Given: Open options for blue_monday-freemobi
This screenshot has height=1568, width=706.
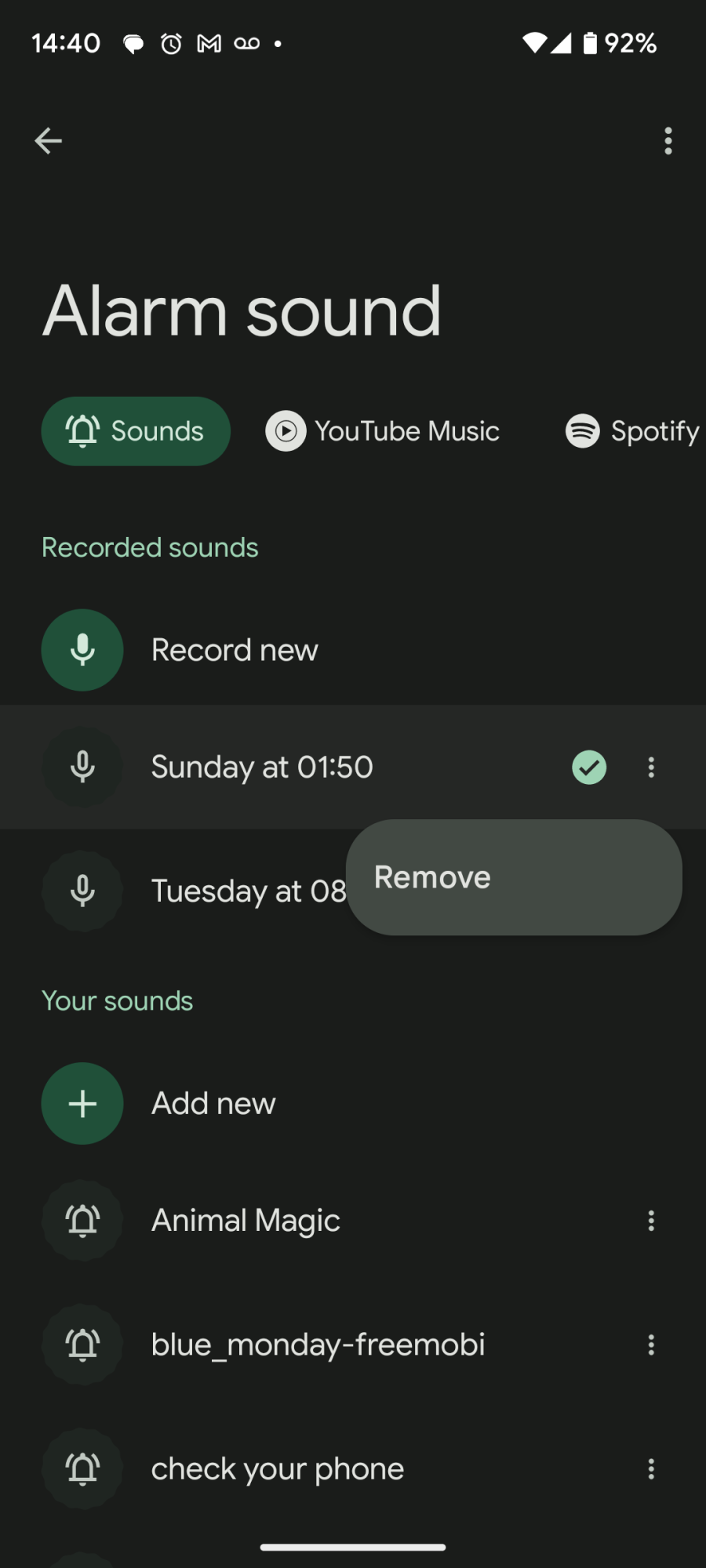Looking at the screenshot, I should (650, 1345).
